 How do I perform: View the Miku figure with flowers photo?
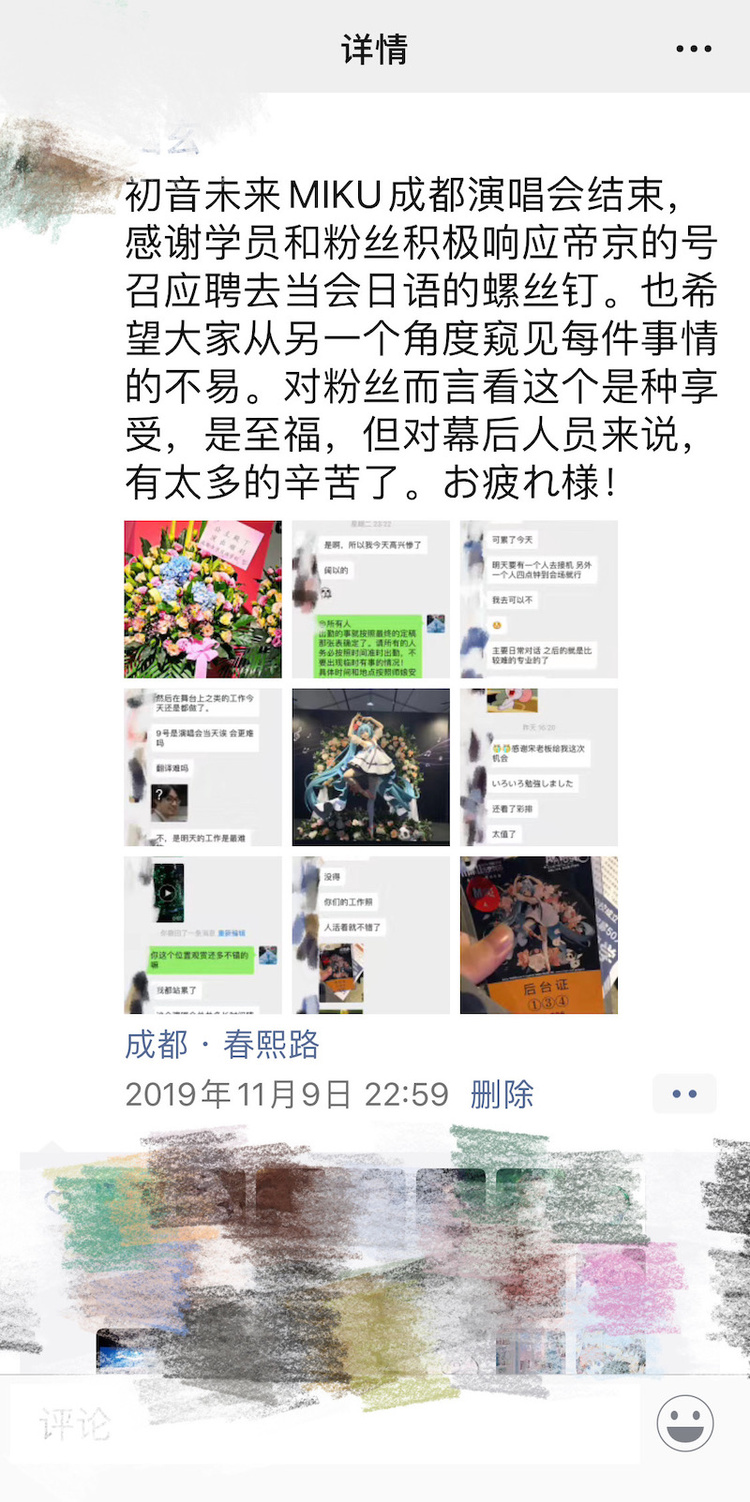point(371,767)
